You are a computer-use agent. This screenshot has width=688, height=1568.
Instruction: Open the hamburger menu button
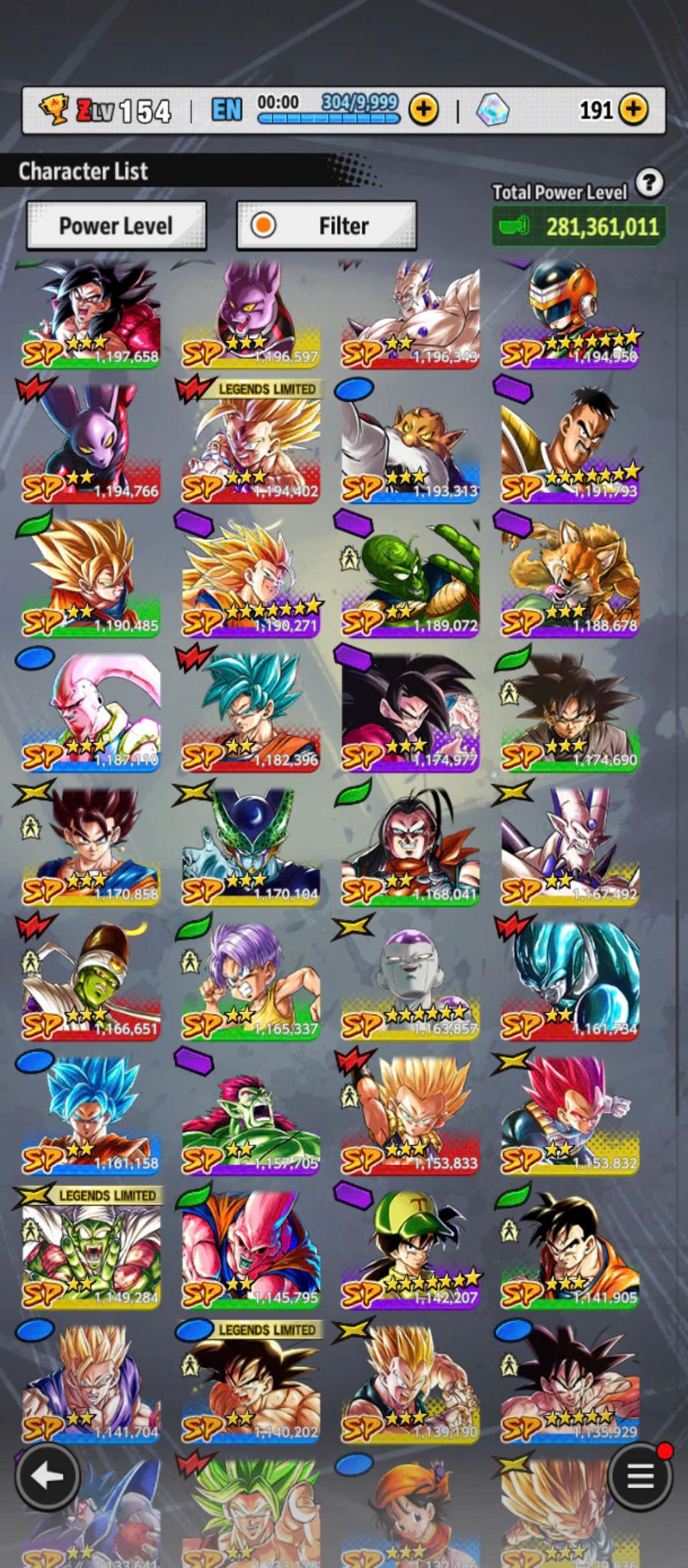tap(640, 1476)
